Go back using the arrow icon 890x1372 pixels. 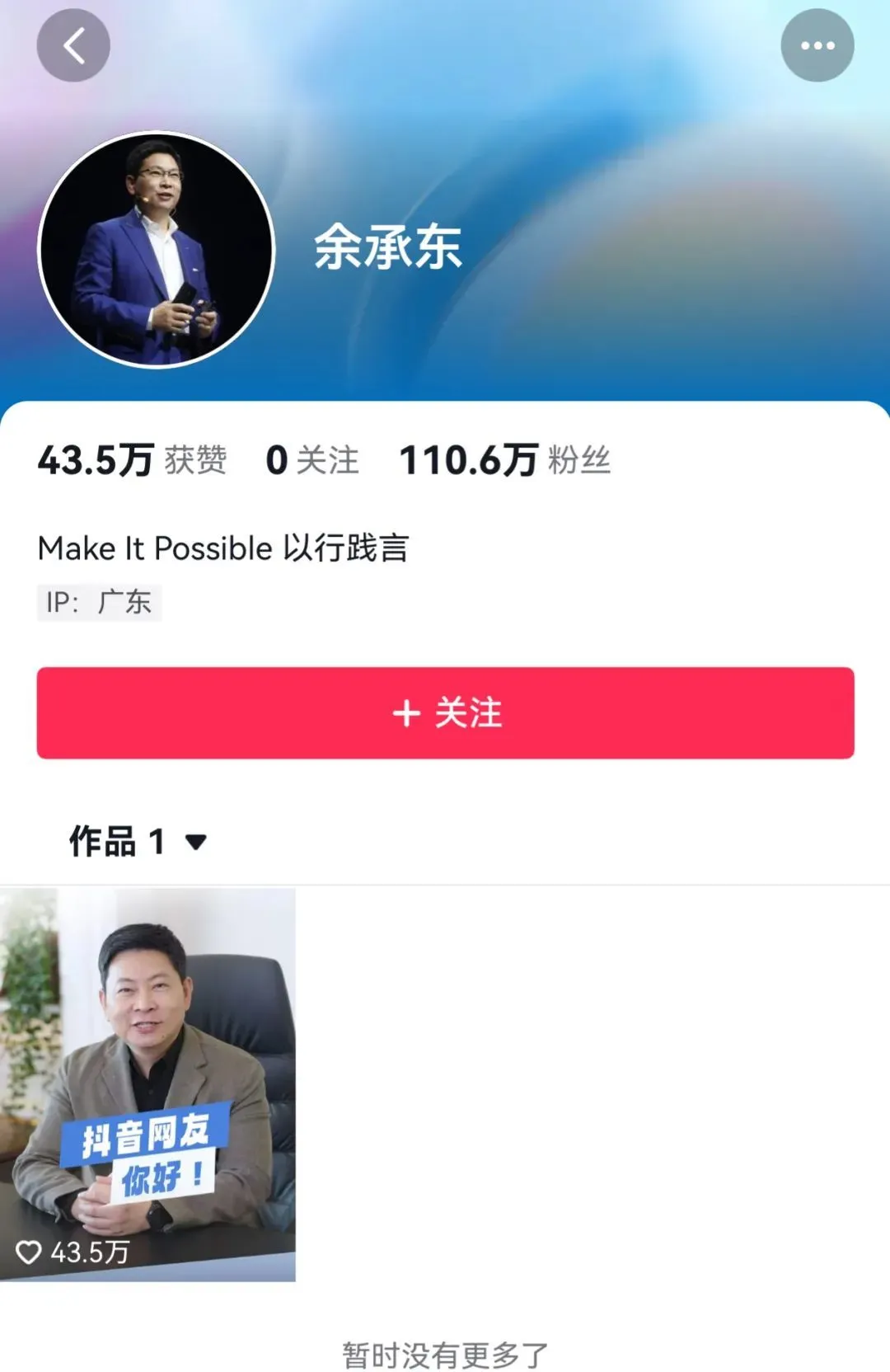[x=73, y=45]
